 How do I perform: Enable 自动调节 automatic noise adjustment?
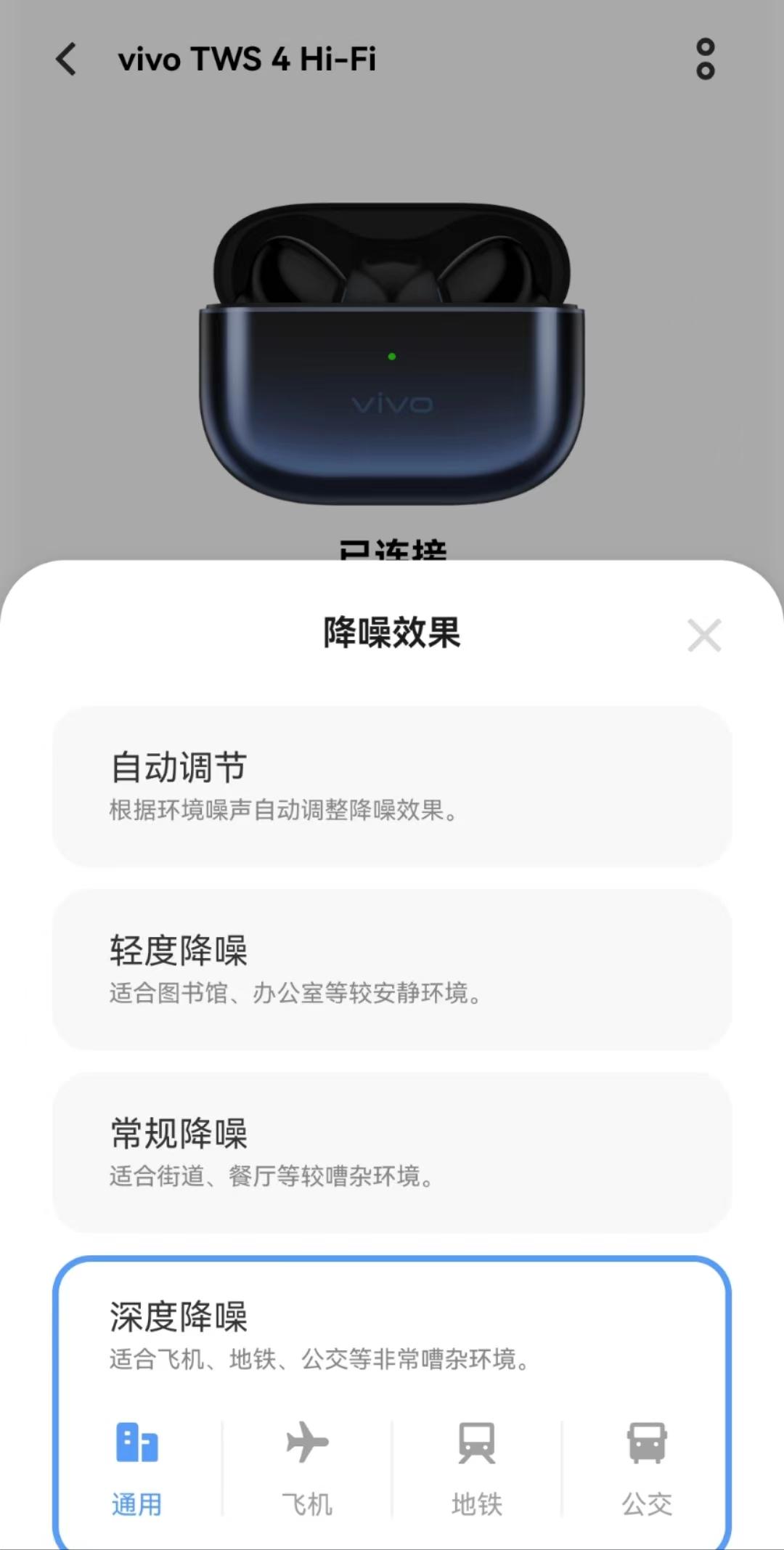click(x=392, y=782)
